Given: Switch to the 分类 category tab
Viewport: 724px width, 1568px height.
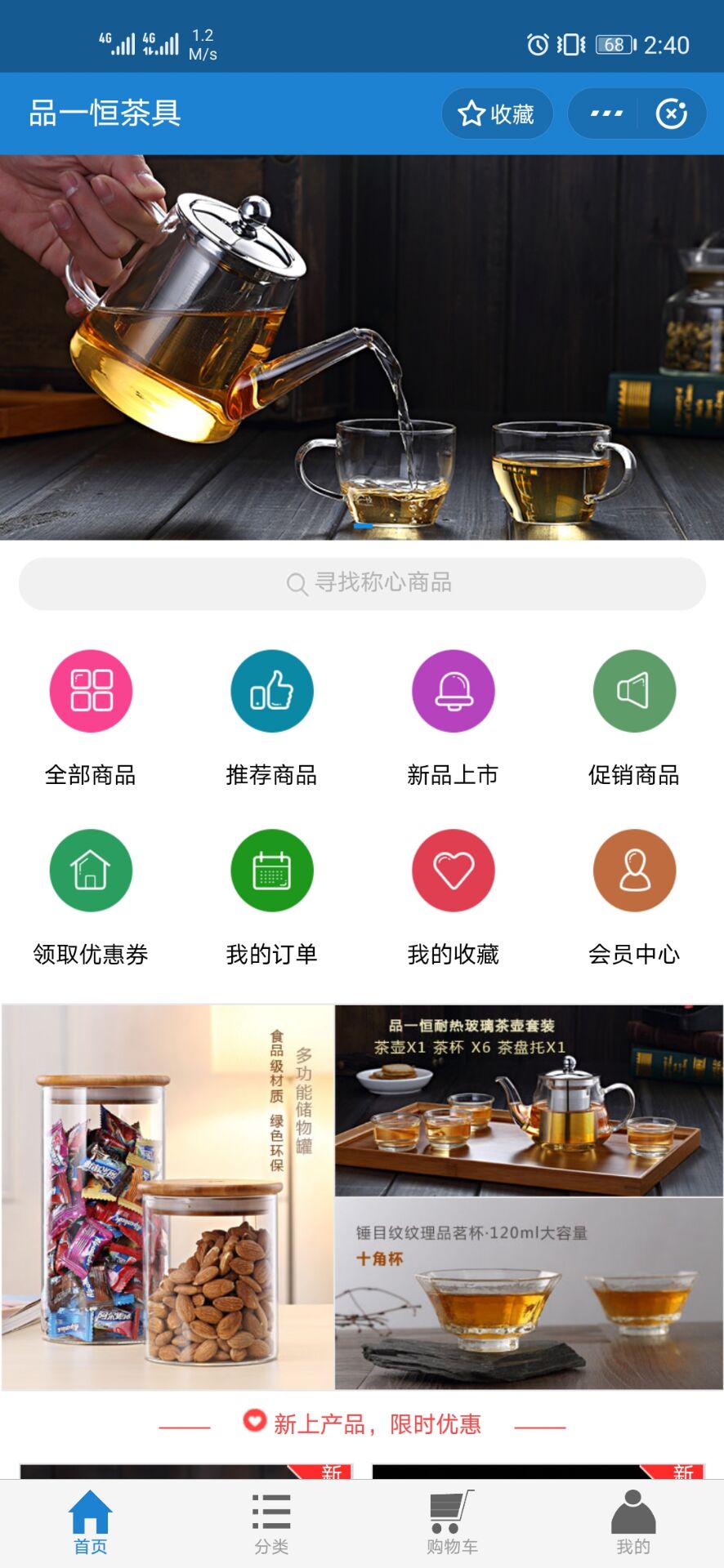Looking at the screenshot, I should 271,1522.
